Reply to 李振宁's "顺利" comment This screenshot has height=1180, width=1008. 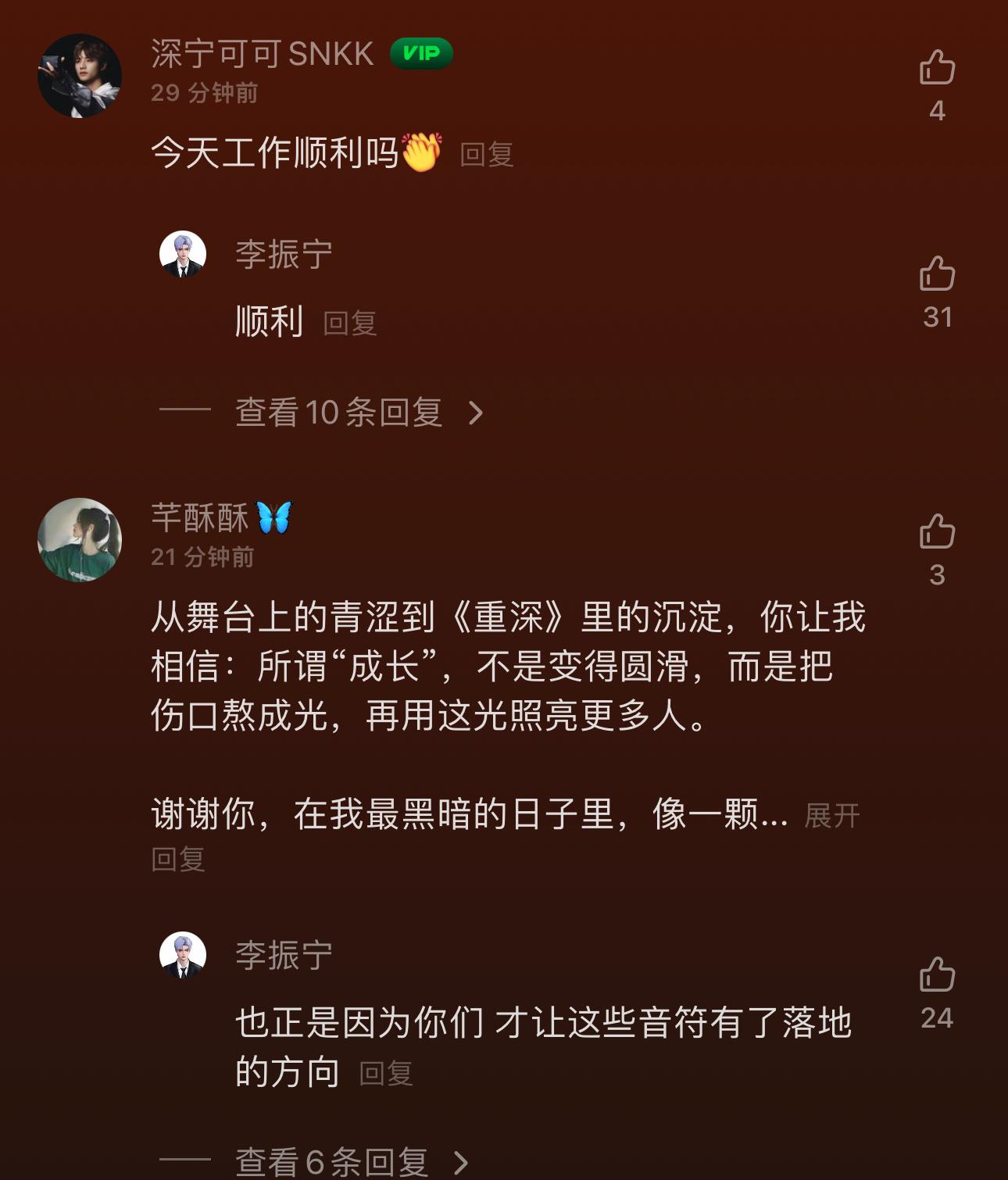point(350,324)
